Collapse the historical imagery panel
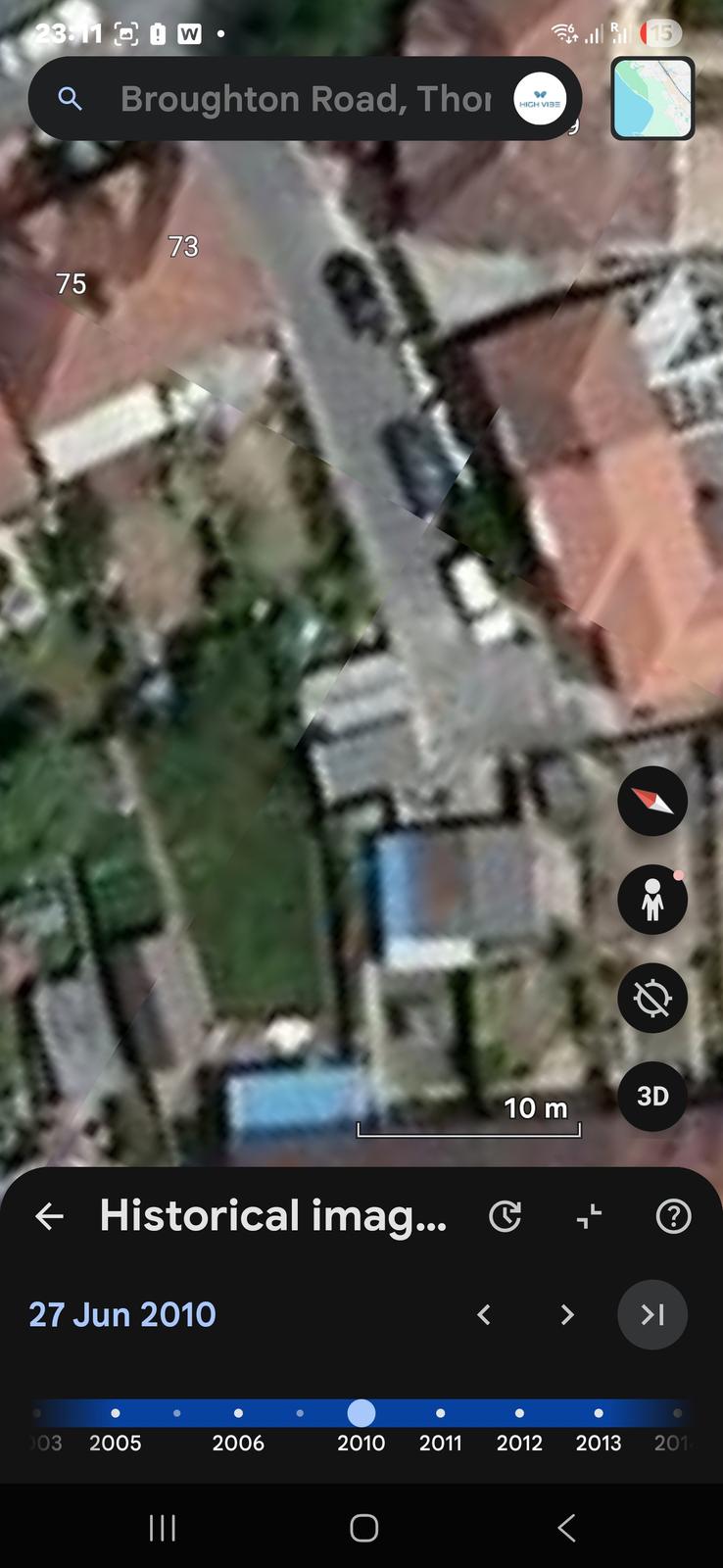Image resolution: width=723 pixels, height=1568 pixels. coord(589,1216)
